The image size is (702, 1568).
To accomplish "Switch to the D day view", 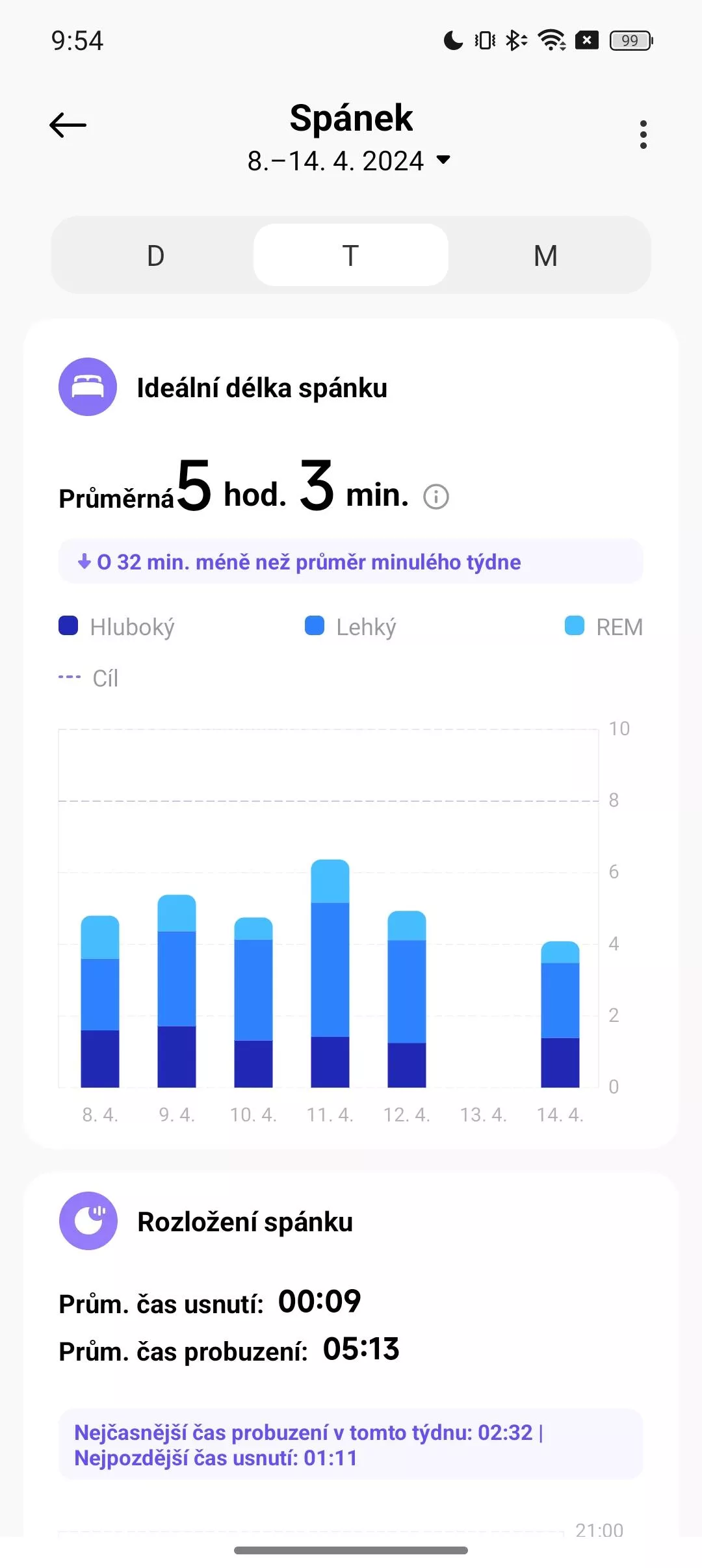I will click(155, 255).
